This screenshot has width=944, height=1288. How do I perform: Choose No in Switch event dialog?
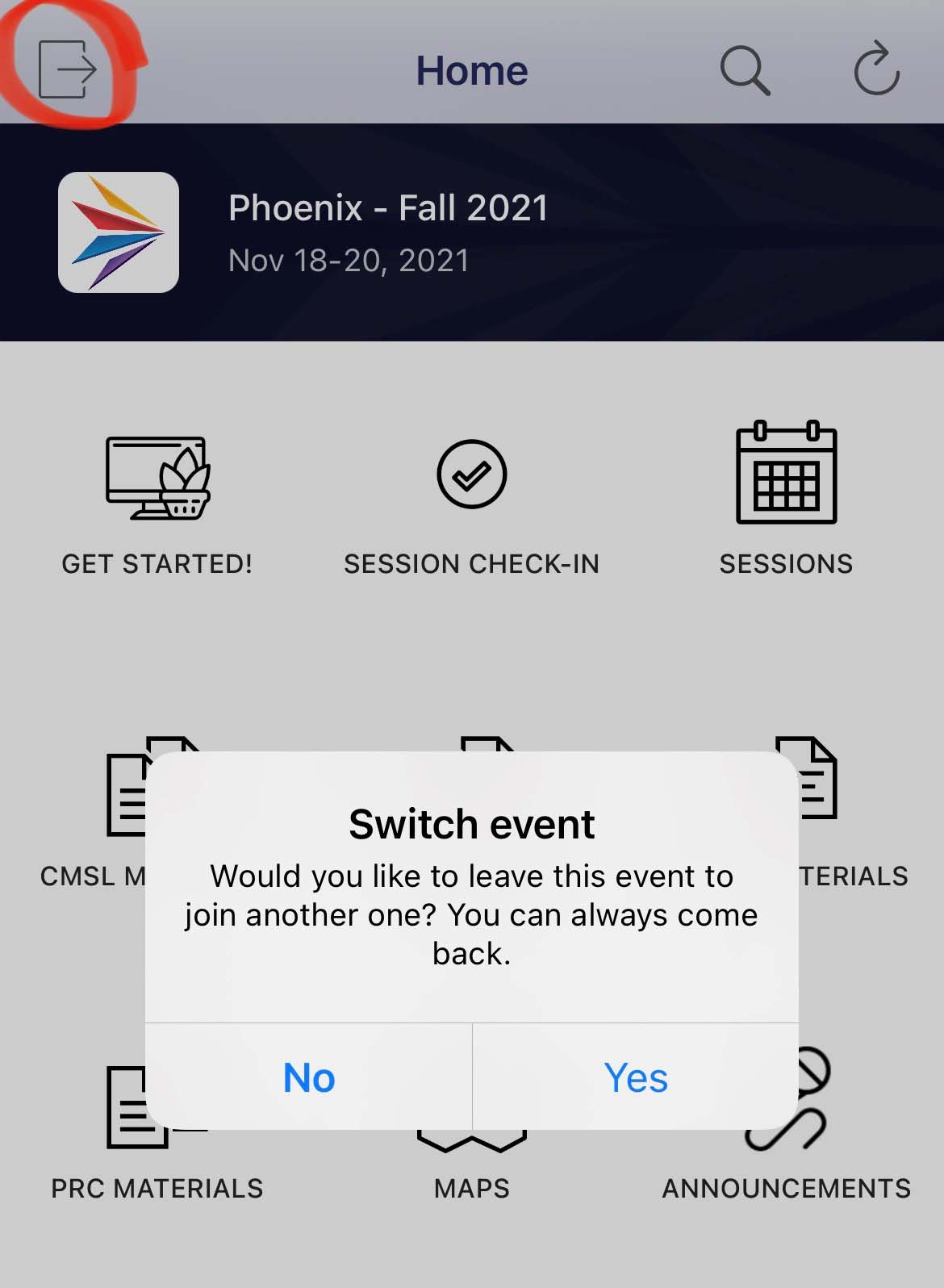tap(309, 1077)
